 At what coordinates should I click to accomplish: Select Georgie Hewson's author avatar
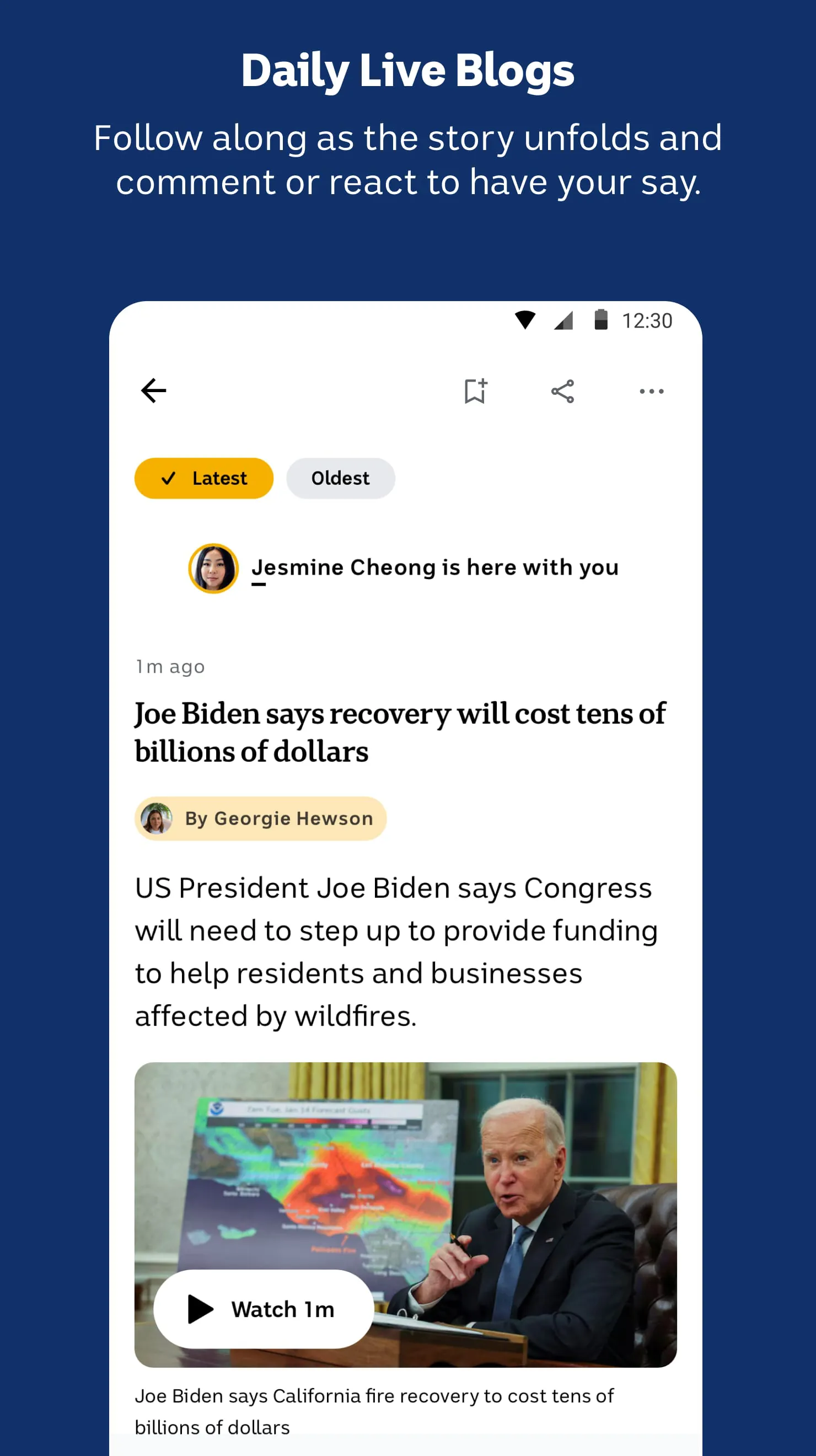[x=157, y=818]
